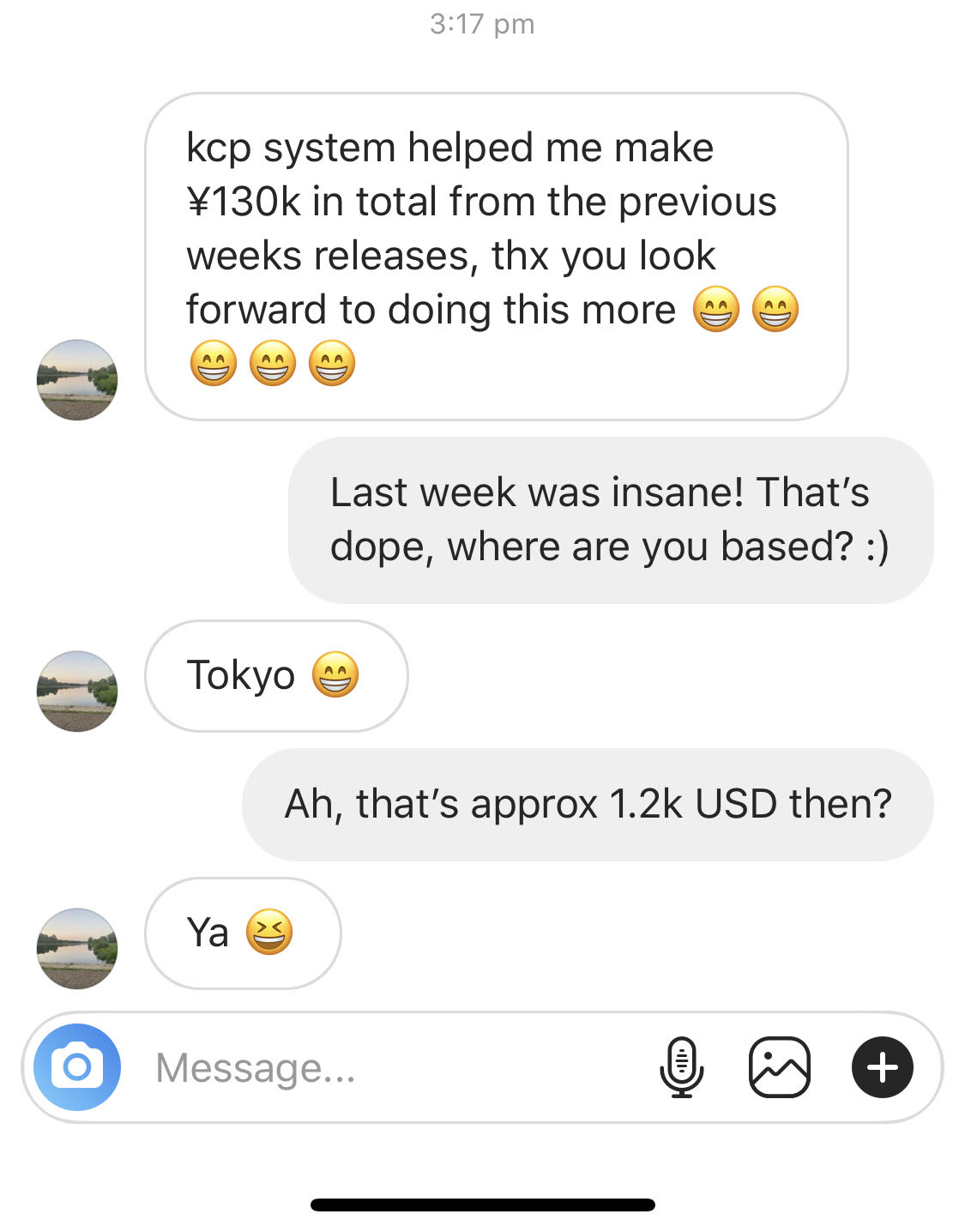Open the camera from the message bar
This screenshot has height=1232, width=965.
tap(77, 1067)
